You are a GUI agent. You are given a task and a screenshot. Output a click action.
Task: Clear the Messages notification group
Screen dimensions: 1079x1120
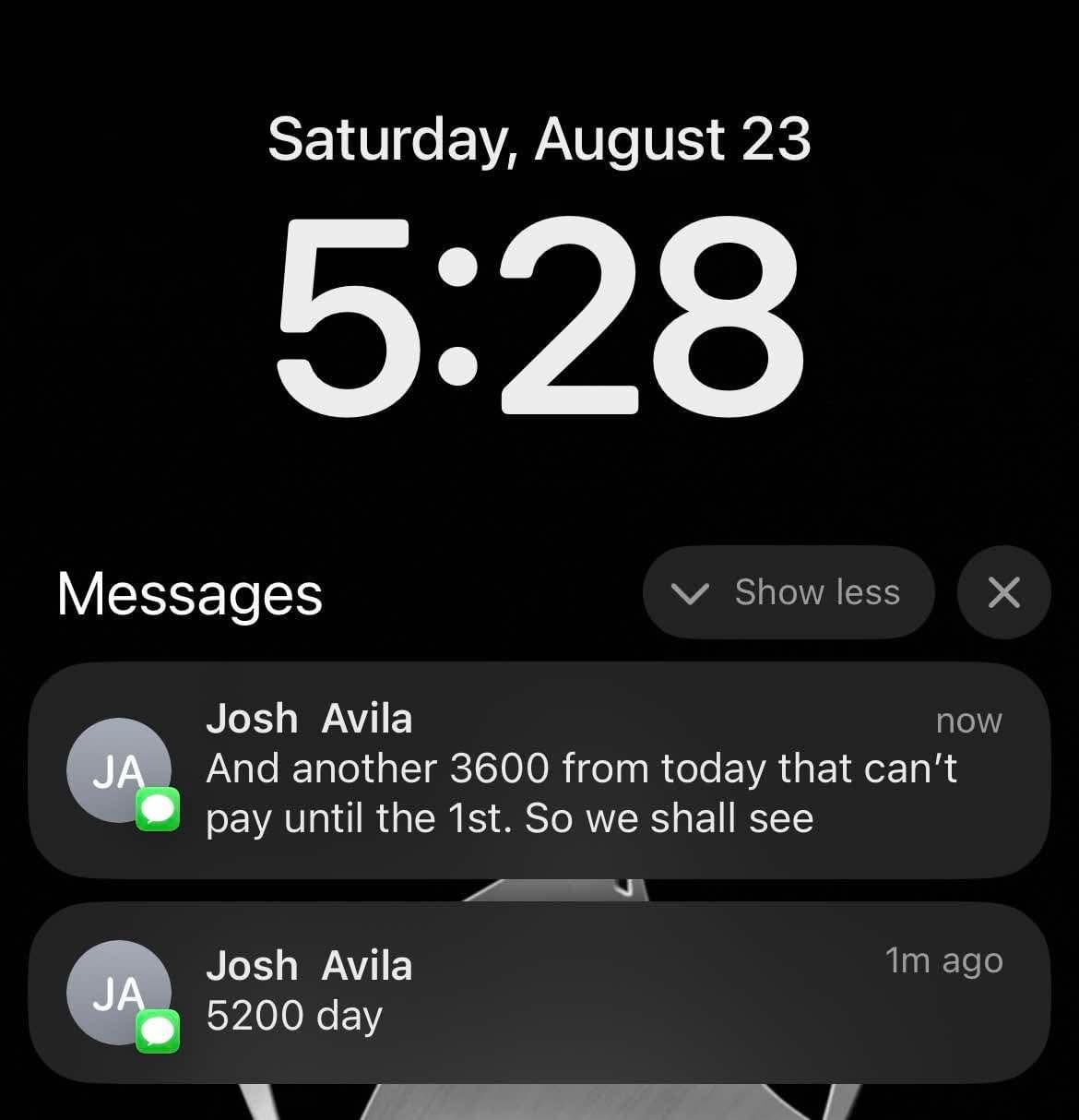click(x=1003, y=592)
